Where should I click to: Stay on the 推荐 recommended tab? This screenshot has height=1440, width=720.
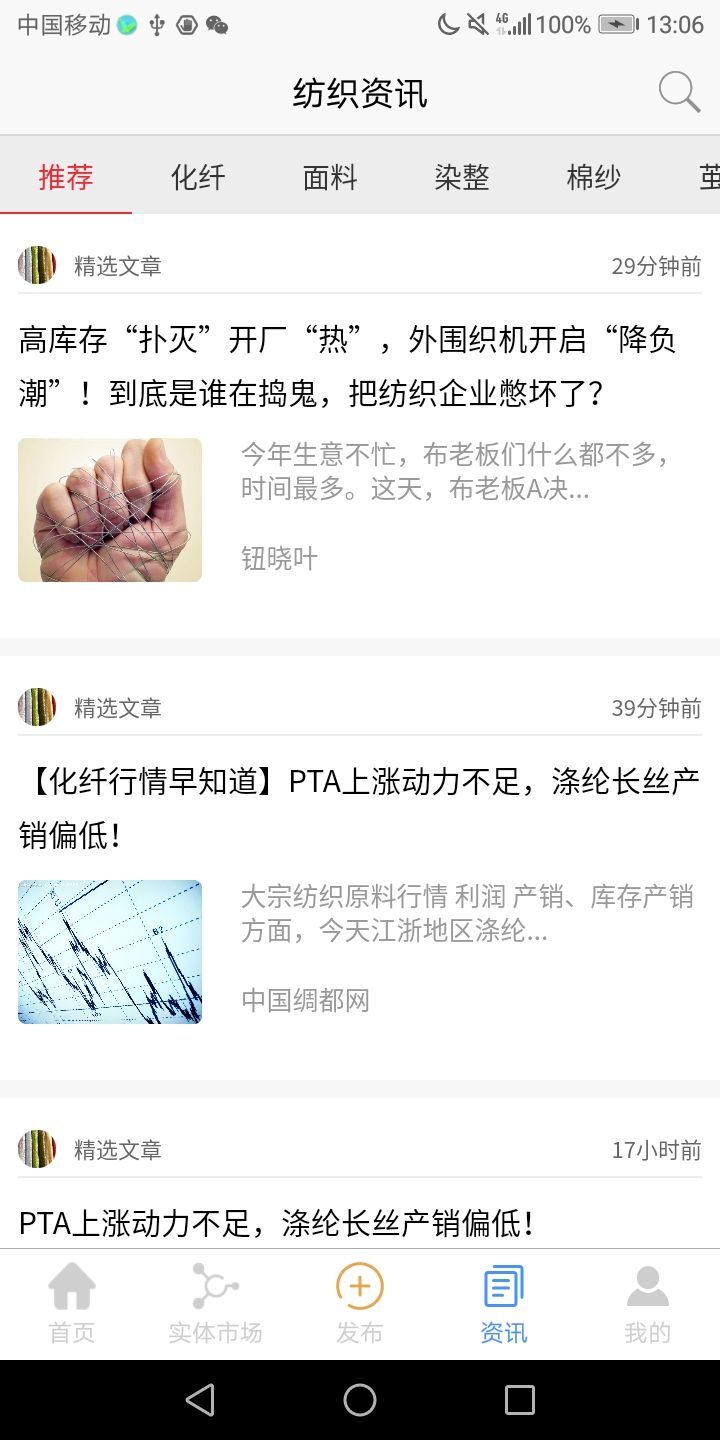(x=66, y=177)
